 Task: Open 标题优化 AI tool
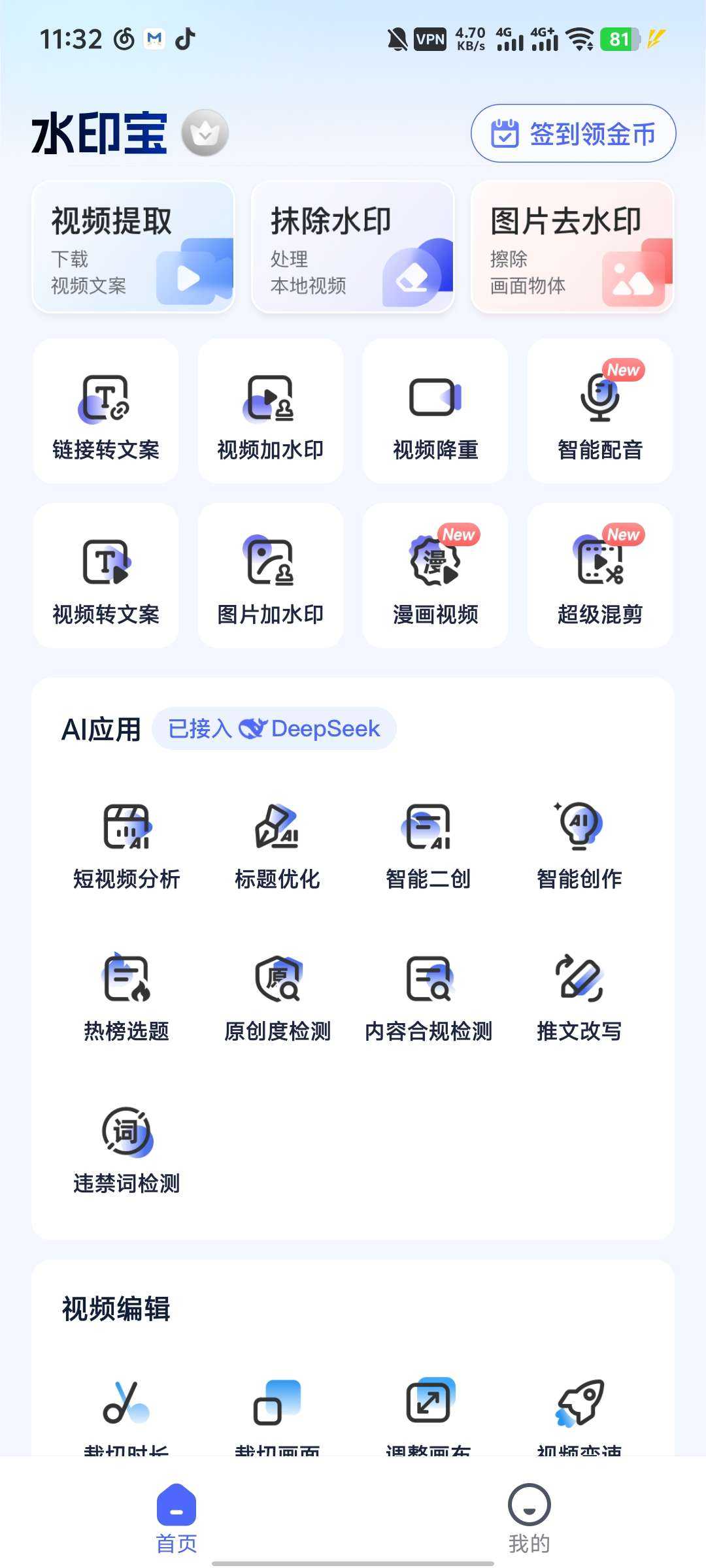point(277,846)
